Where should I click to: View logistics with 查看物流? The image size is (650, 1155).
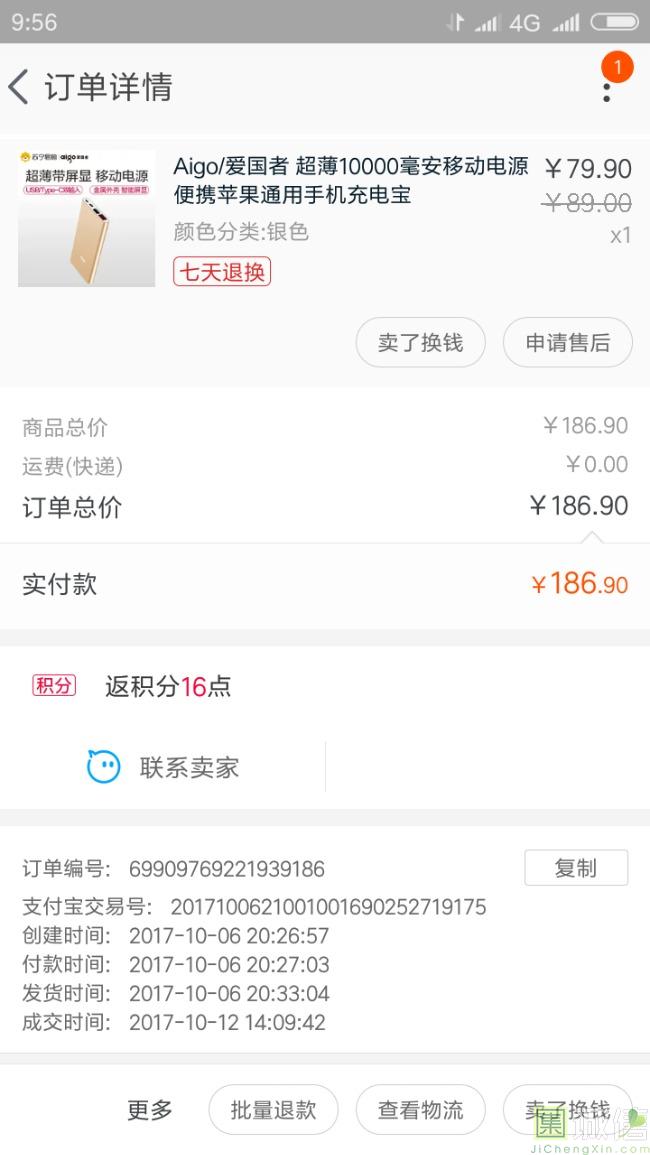pyautogui.click(x=421, y=1109)
